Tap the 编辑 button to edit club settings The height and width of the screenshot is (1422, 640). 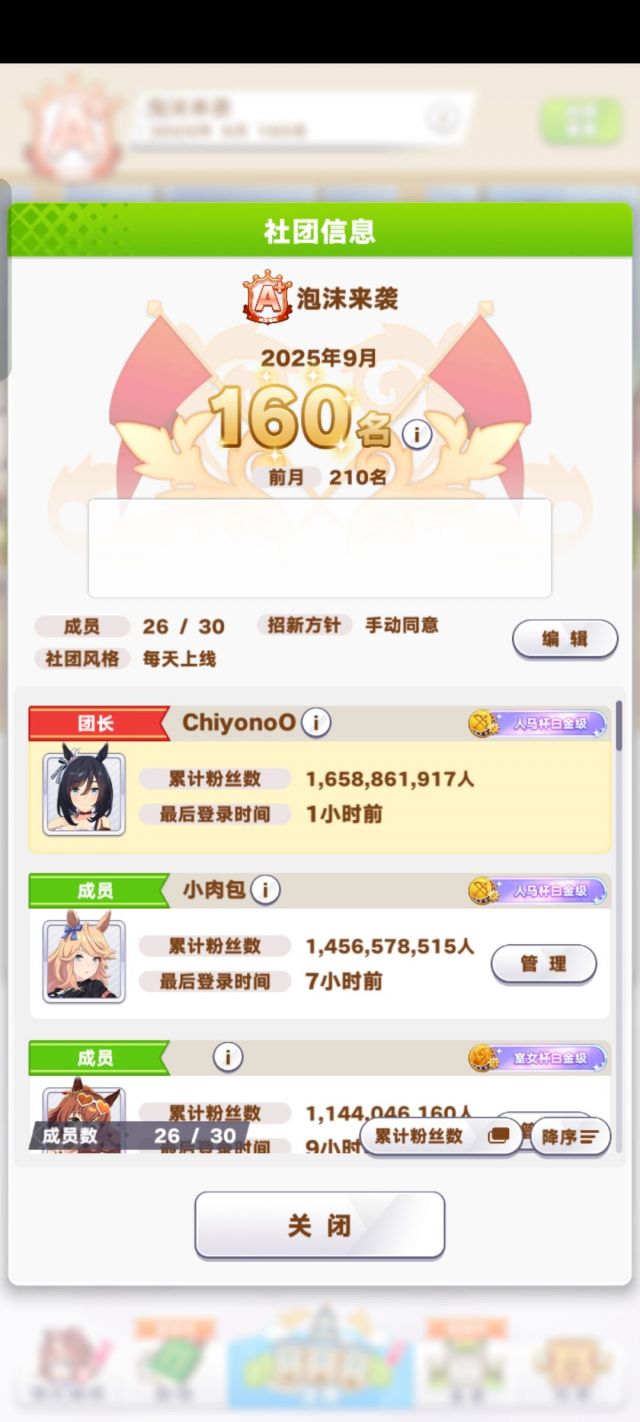click(565, 639)
